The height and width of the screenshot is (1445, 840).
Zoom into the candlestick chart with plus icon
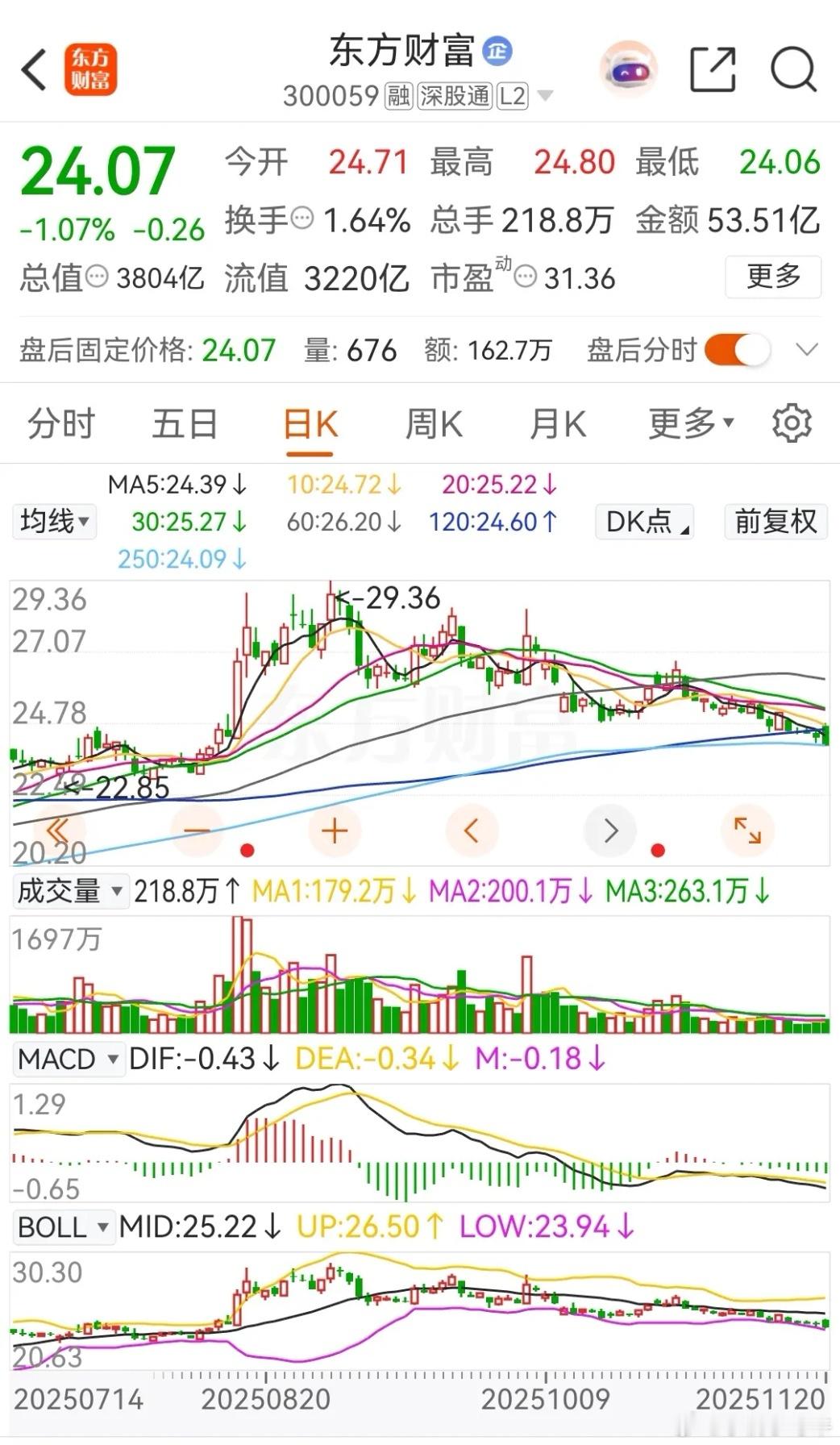click(x=335, y=831)
